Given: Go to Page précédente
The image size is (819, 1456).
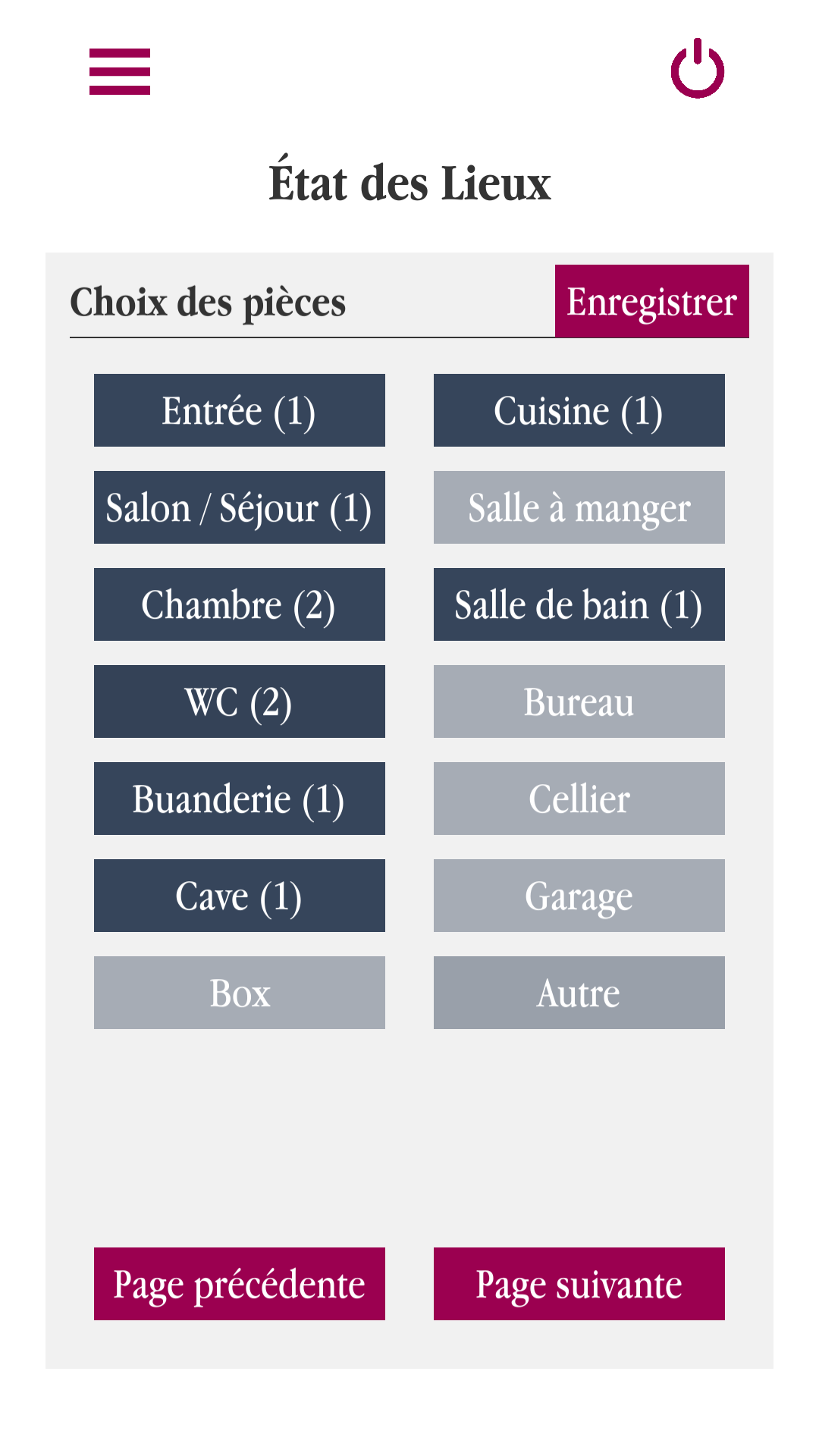Looking at the screenshot, I should tap(240, 1284).
